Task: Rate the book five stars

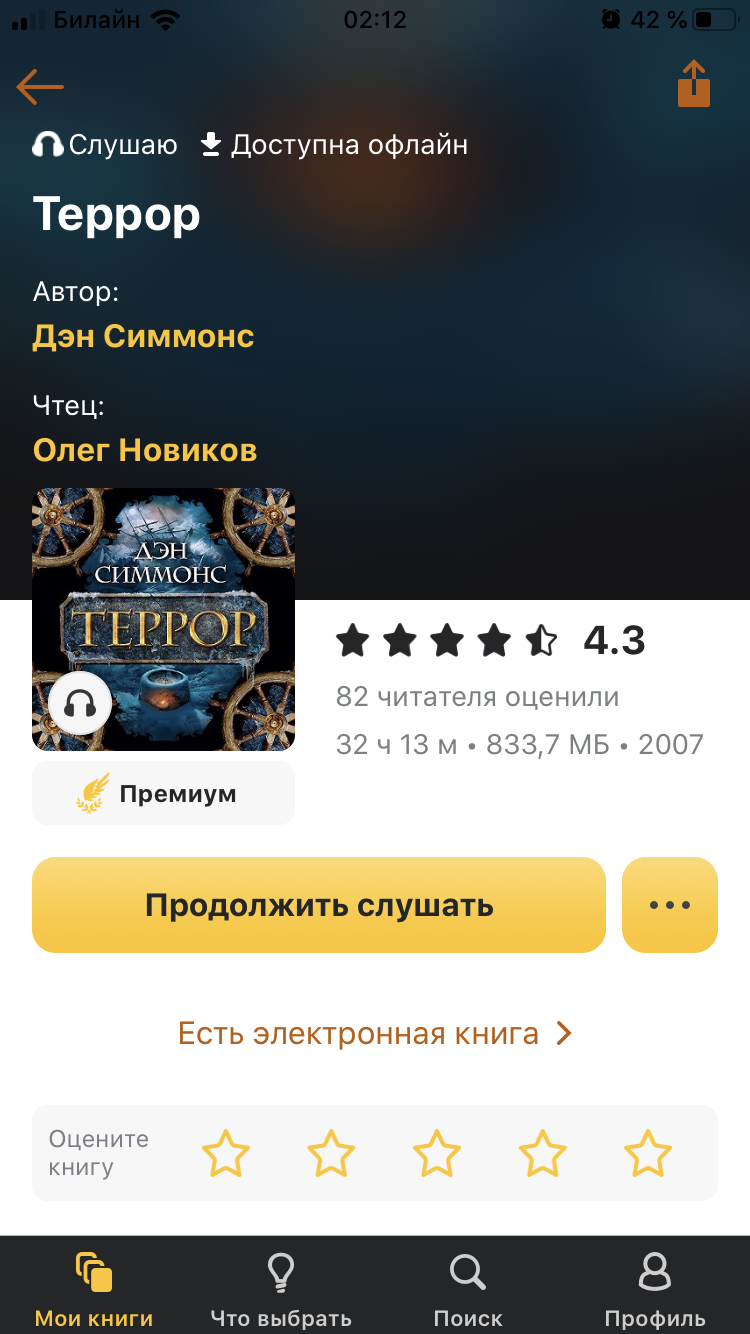Action: coord(648,1153)
